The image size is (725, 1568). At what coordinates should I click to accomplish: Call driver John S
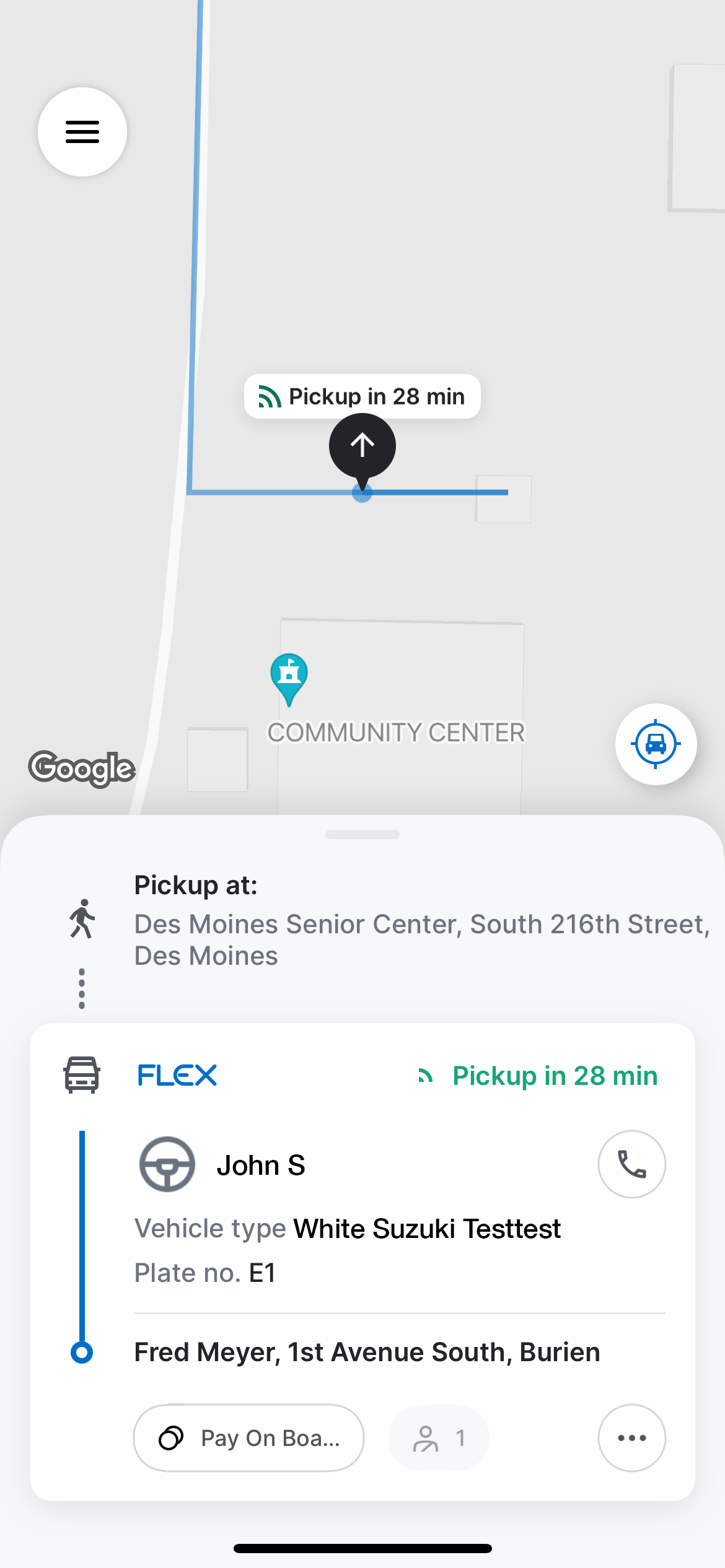click(x=631, y=1164)
